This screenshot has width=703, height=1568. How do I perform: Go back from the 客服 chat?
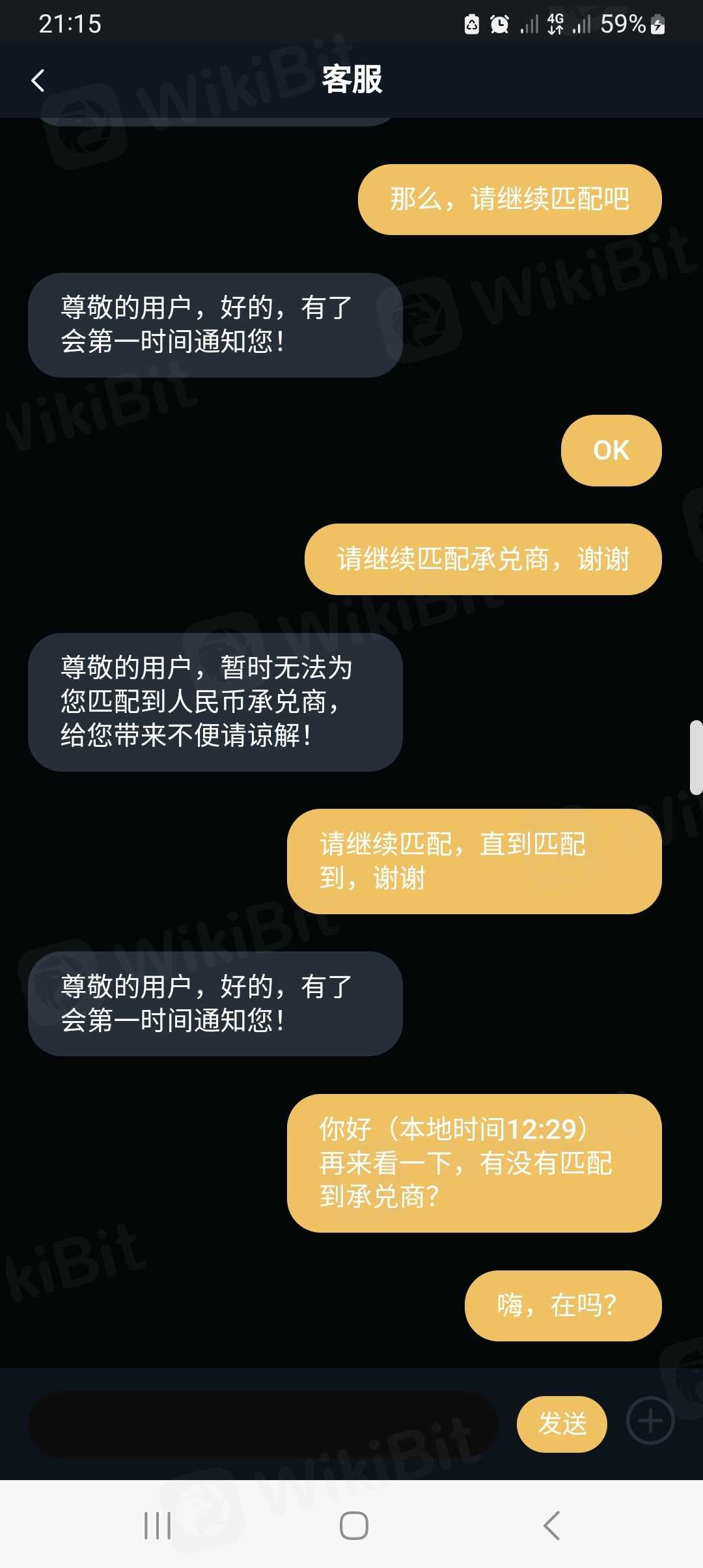pos(38,81)
